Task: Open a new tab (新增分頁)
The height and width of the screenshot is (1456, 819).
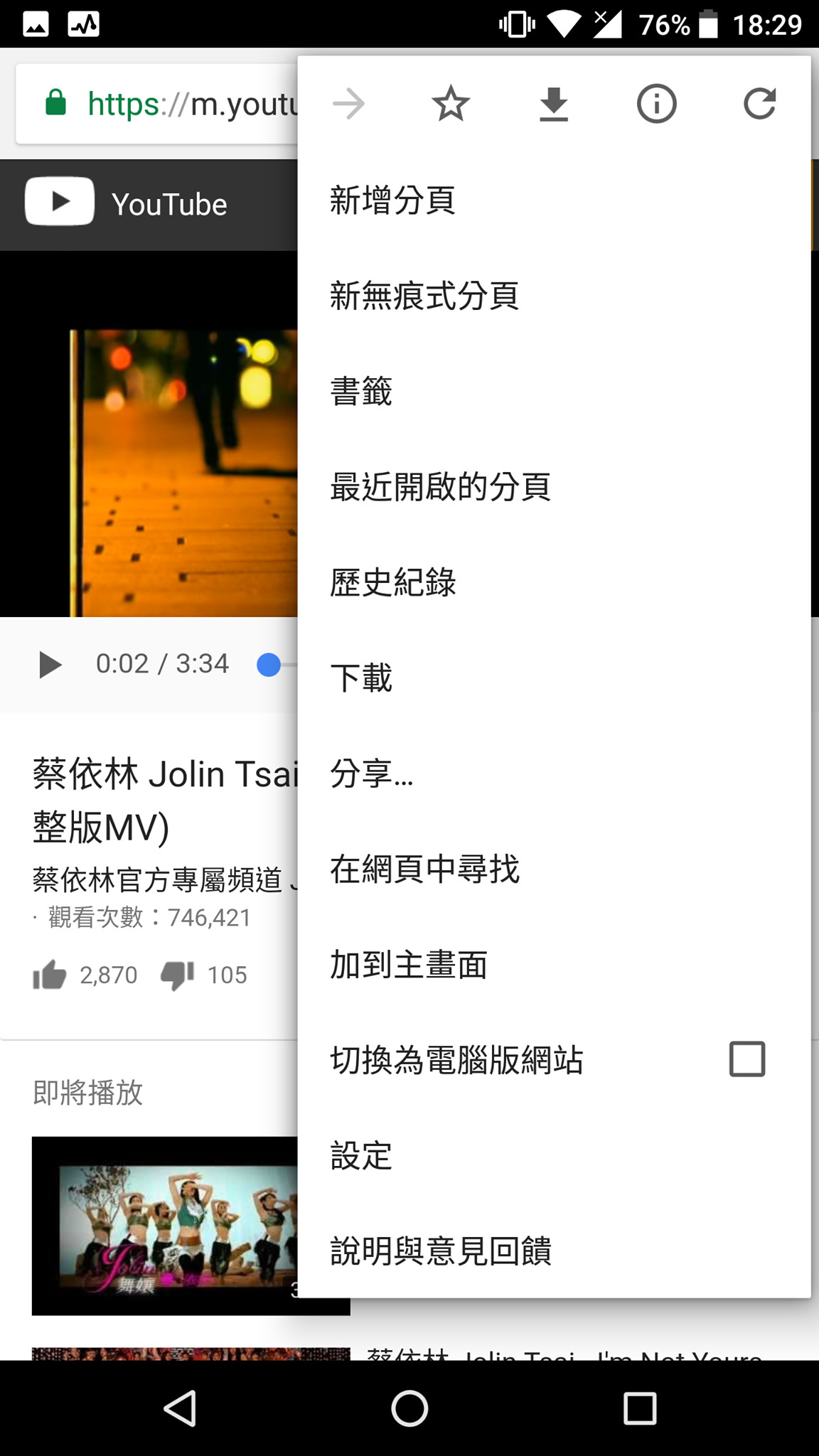Action: pos(392,200)
